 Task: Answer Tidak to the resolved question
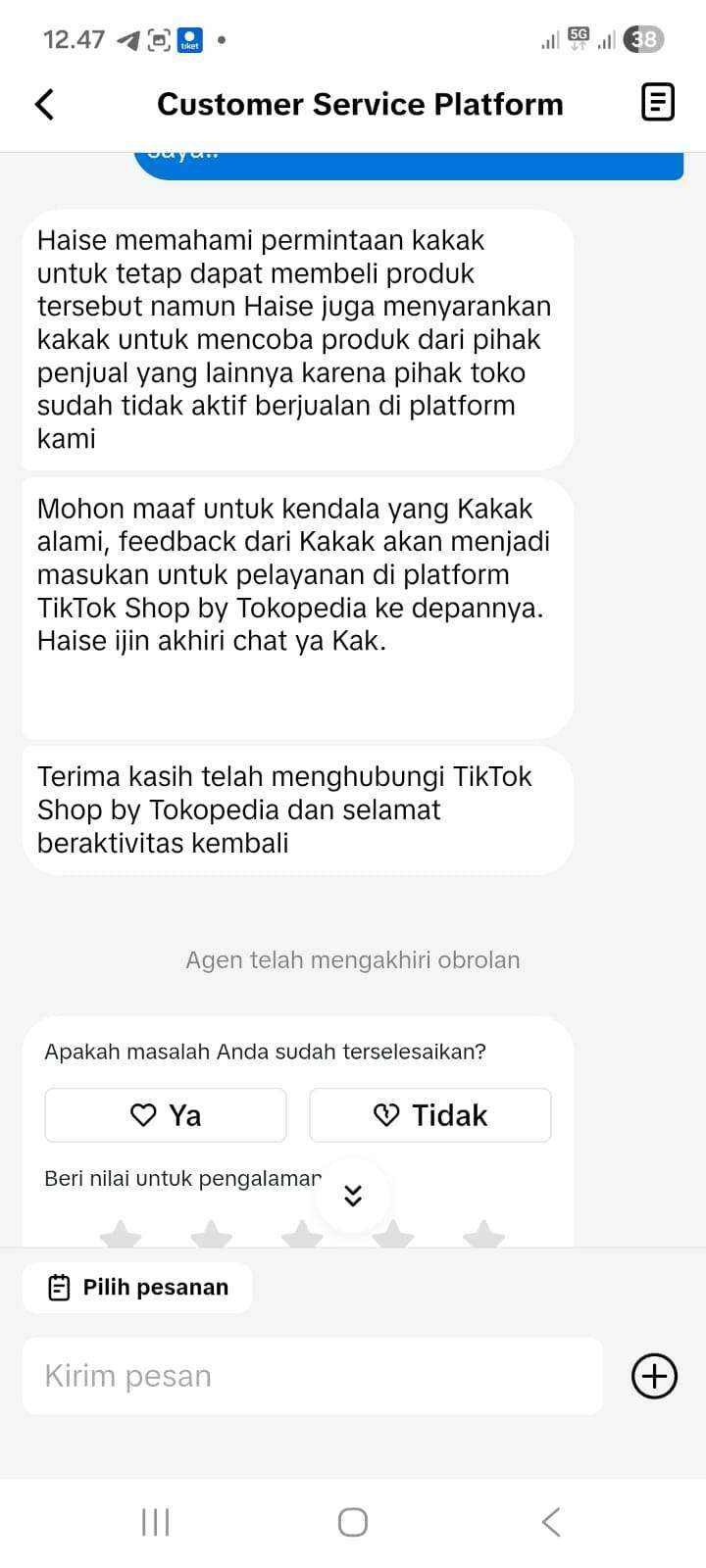430,1115
